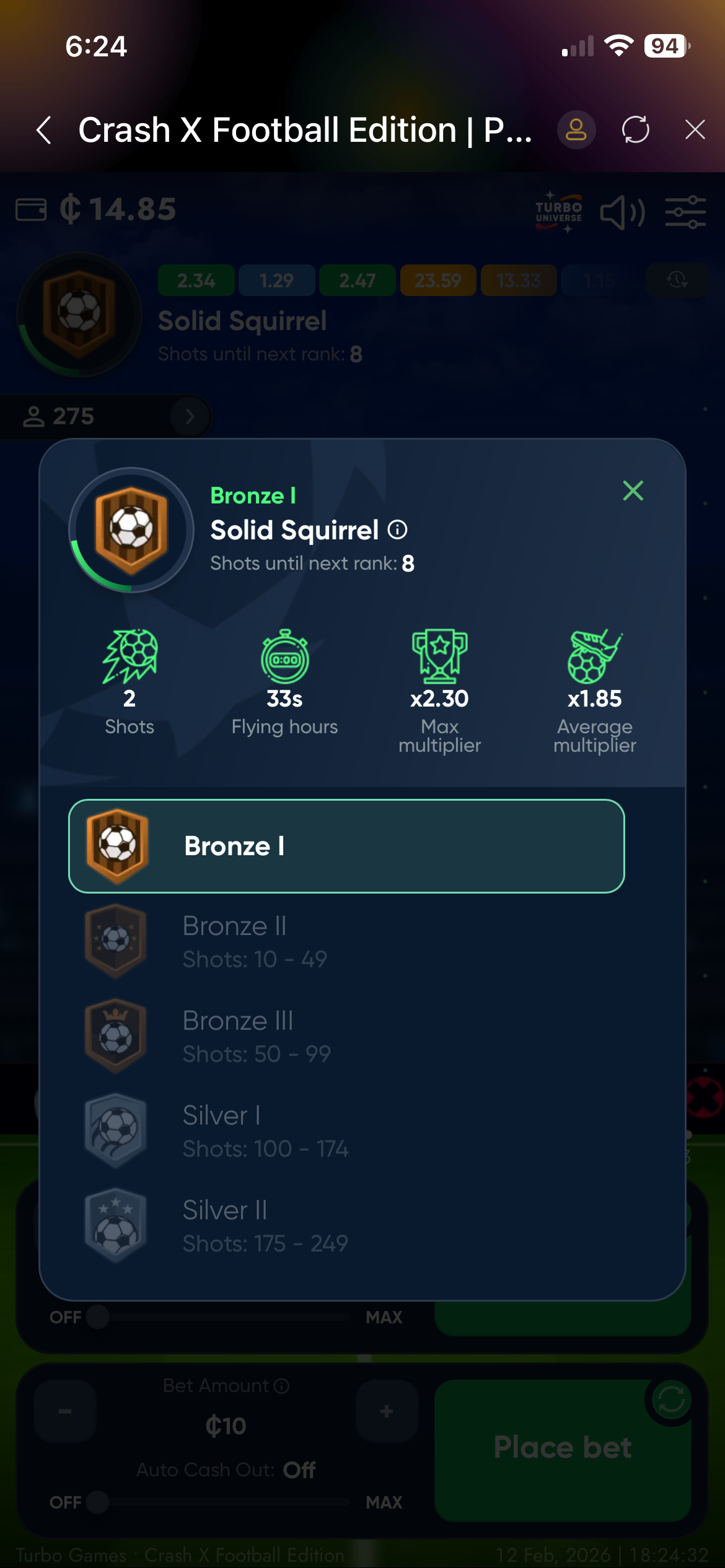Select the Bronze II rank row

click(x=346, y=941)
